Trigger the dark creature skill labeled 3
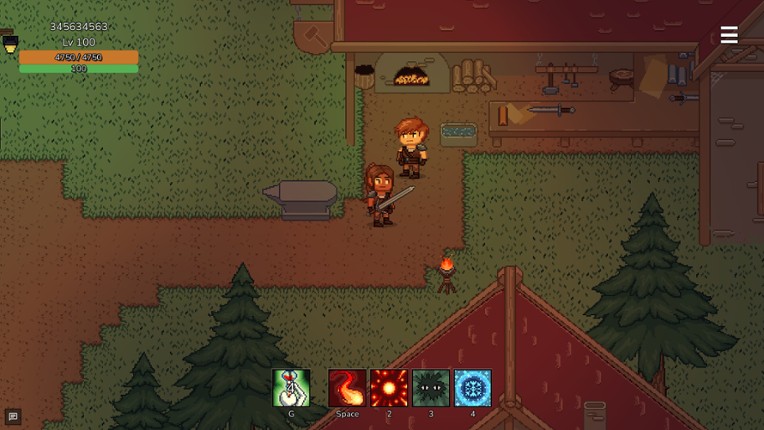The image size is (764, 430). tap(431, 388)
